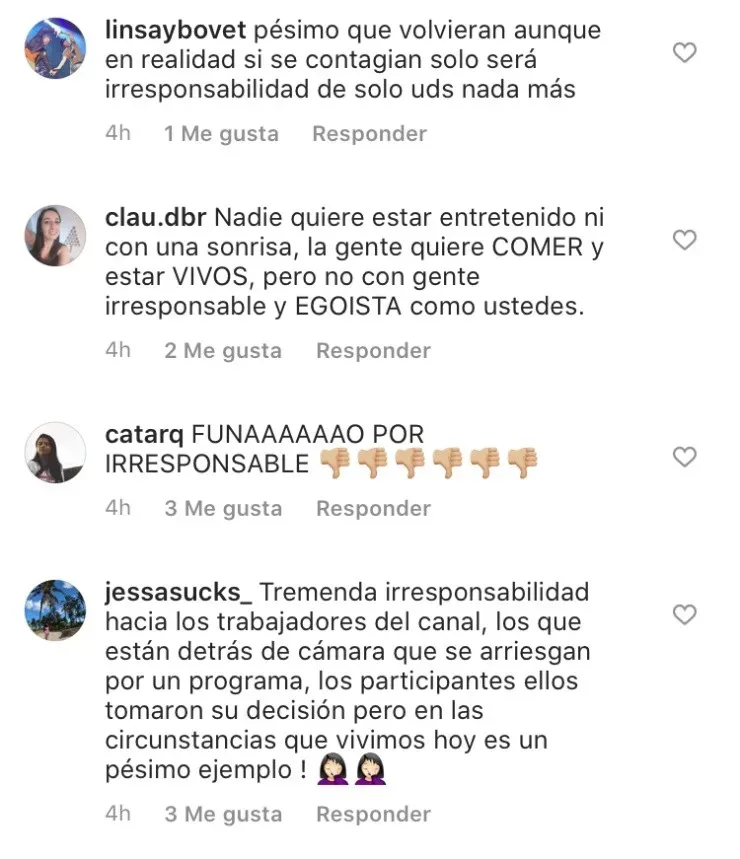View likes on linsaybovet's comment
The height and width of the screenshot is (859, 740).
(x=221, y=134)
